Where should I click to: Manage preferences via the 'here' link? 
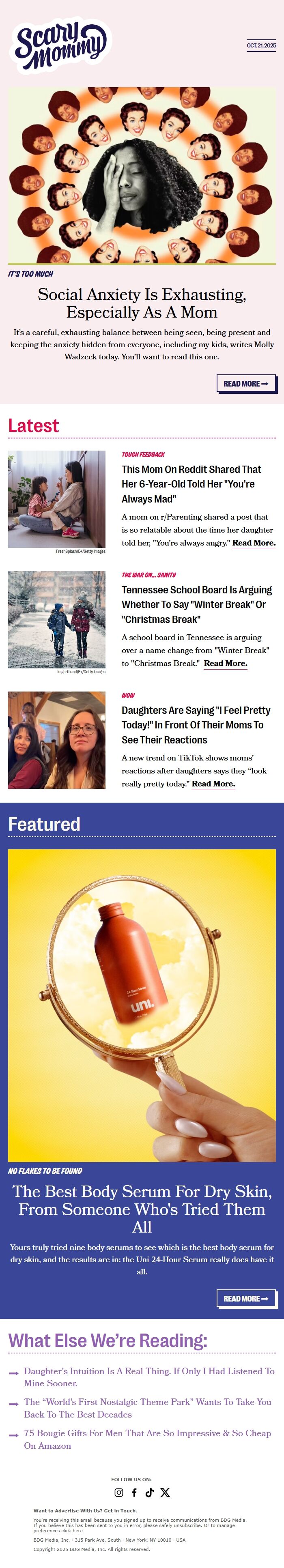pyautogui.click(x=77, y=1531)
